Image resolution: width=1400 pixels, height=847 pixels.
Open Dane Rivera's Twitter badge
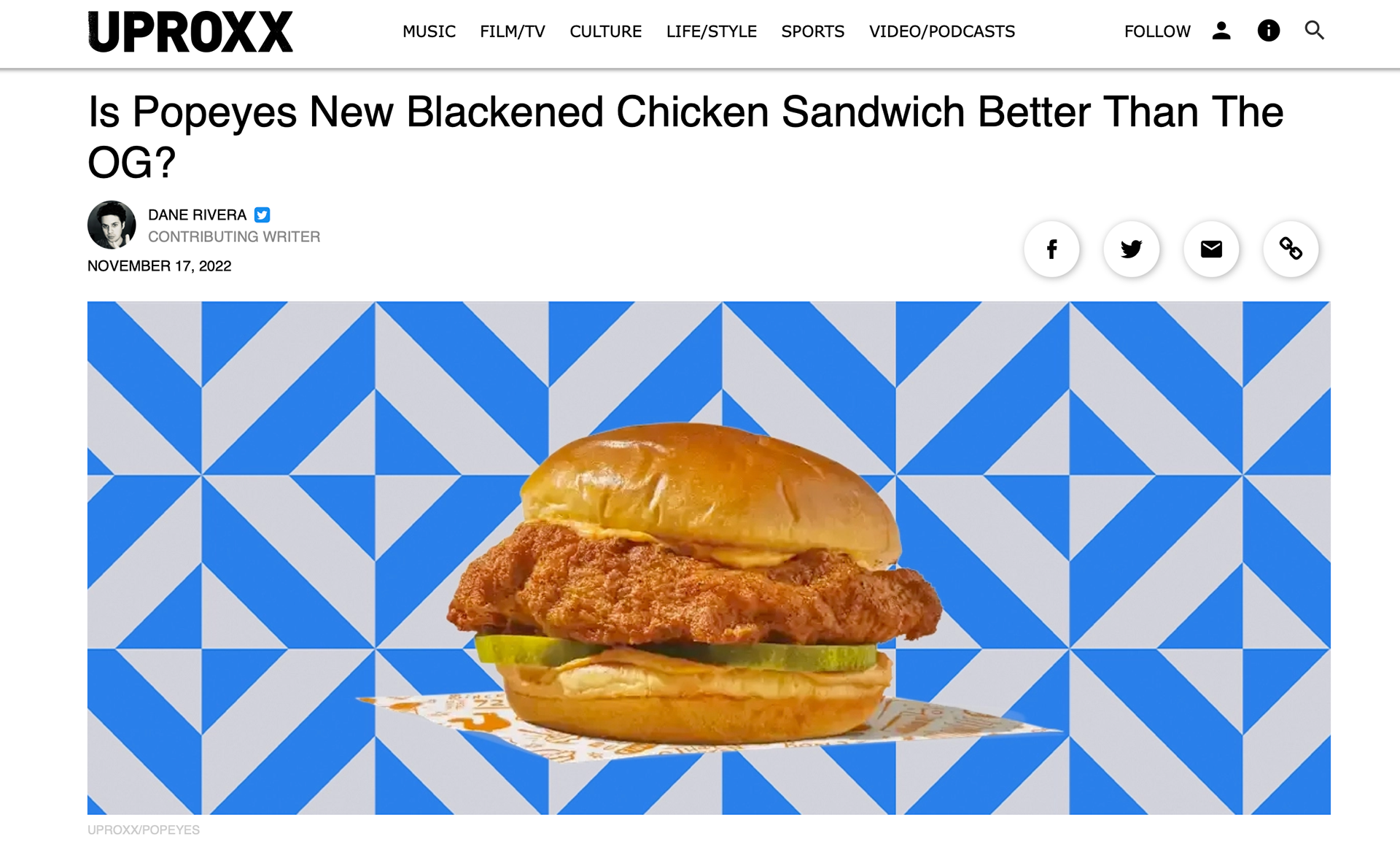click(x=262, y=214)
